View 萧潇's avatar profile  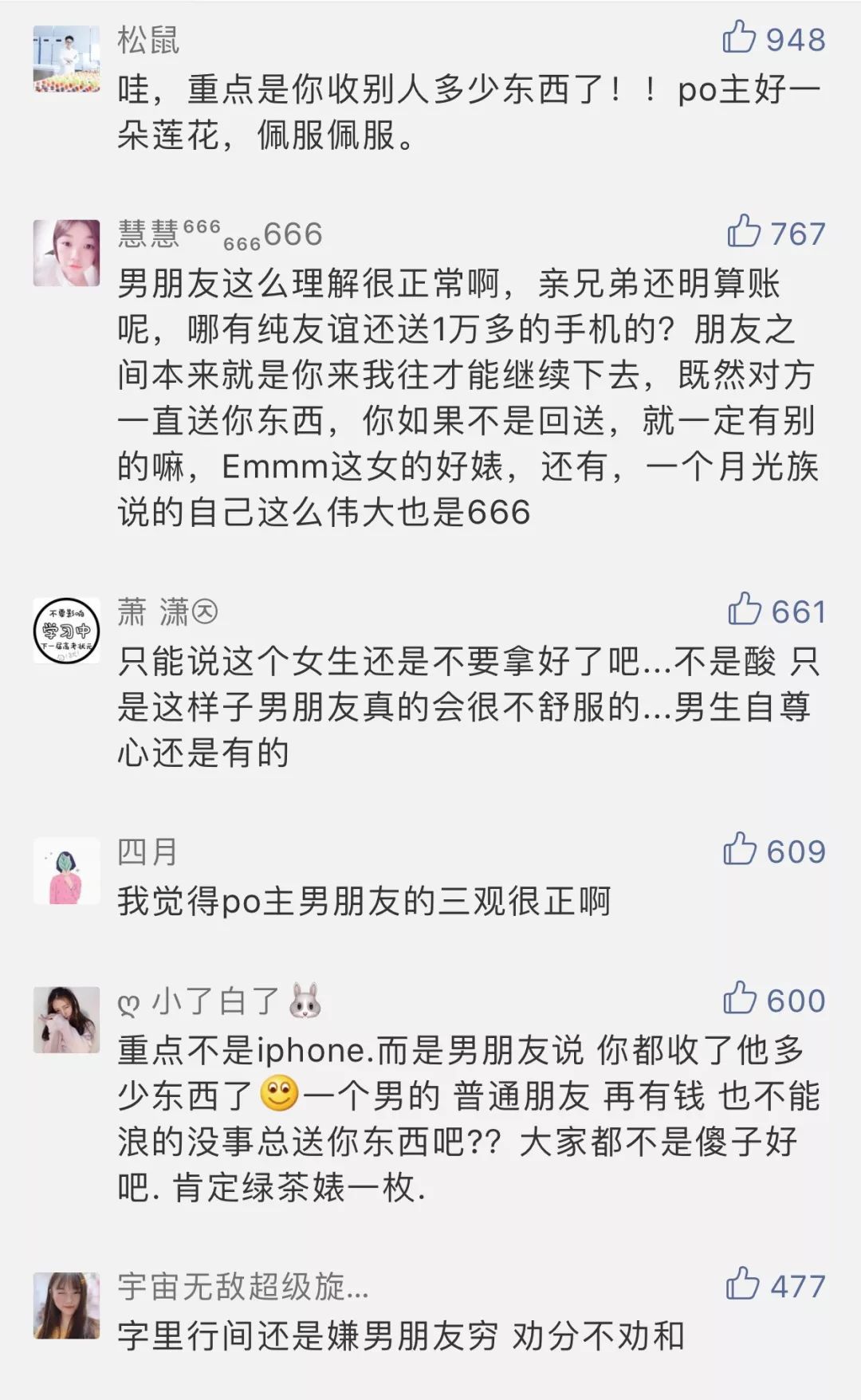coord(67,631)
